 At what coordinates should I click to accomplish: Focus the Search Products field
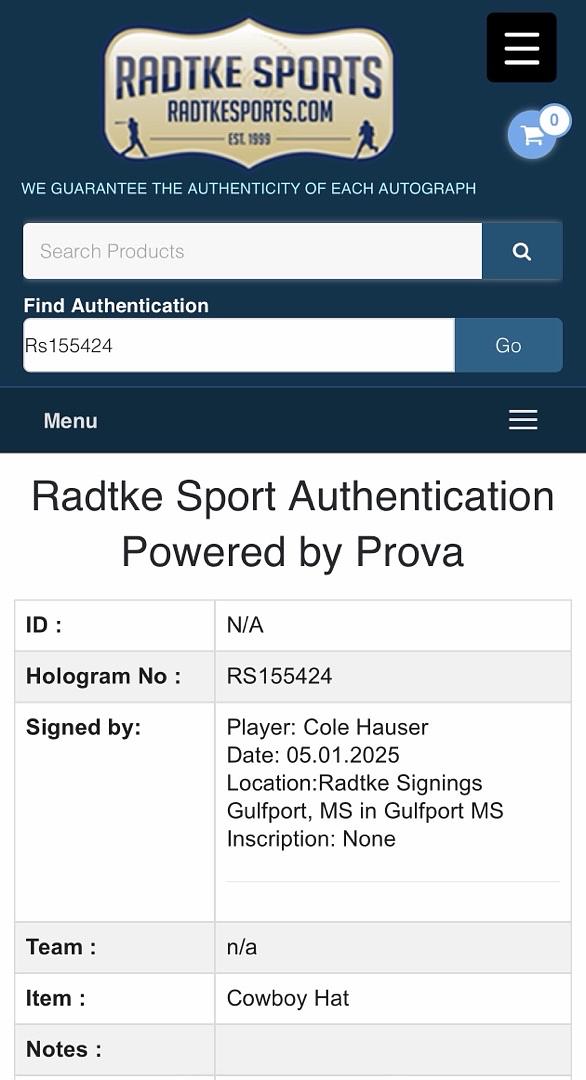(252, 251)
